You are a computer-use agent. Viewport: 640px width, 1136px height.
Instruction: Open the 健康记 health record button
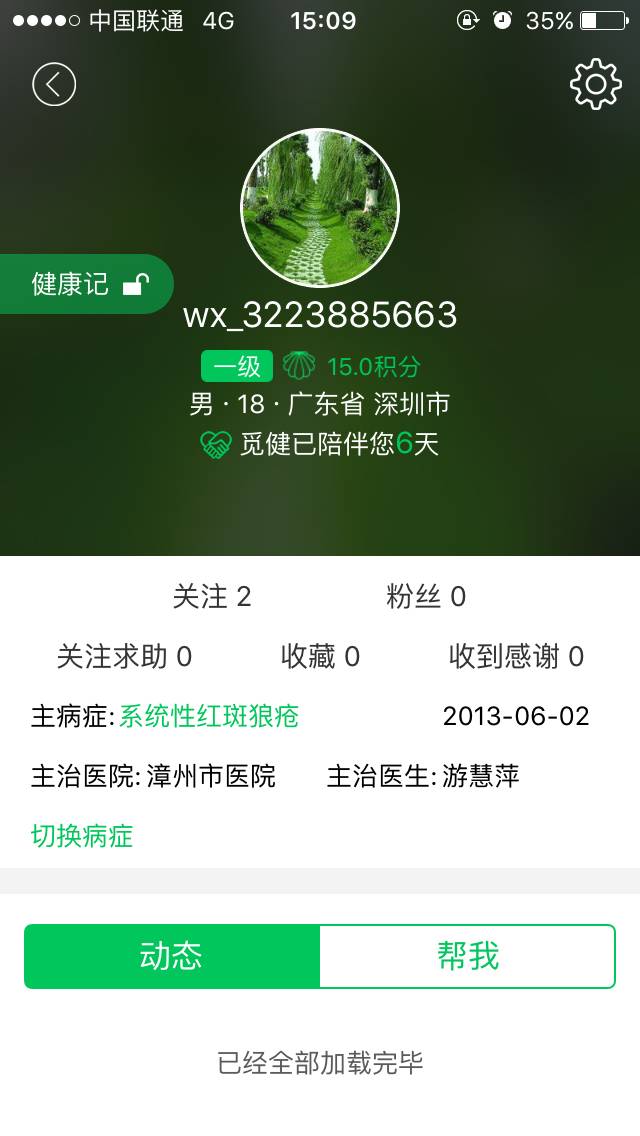86,284
